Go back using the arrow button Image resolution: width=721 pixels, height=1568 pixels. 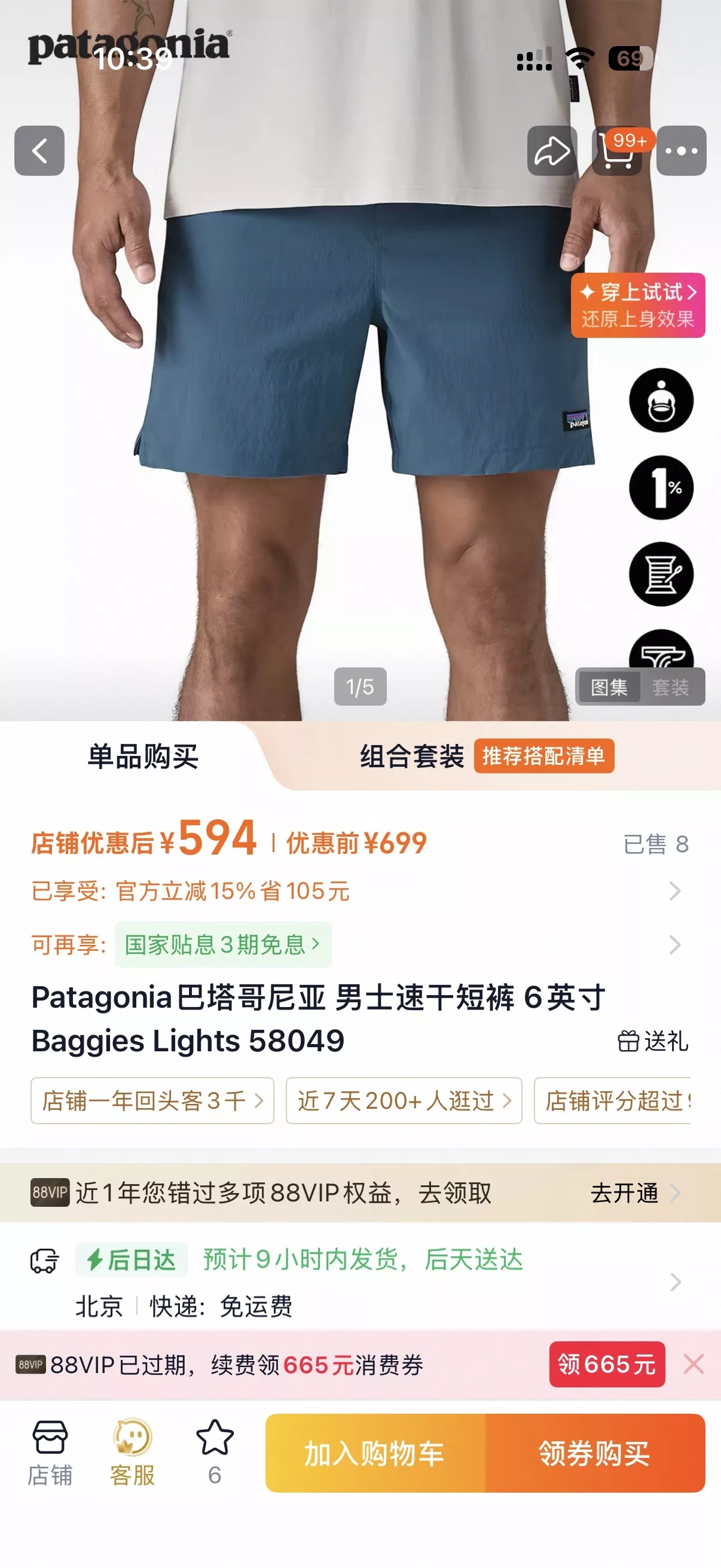pyautogui.click(x=39, y=151)
